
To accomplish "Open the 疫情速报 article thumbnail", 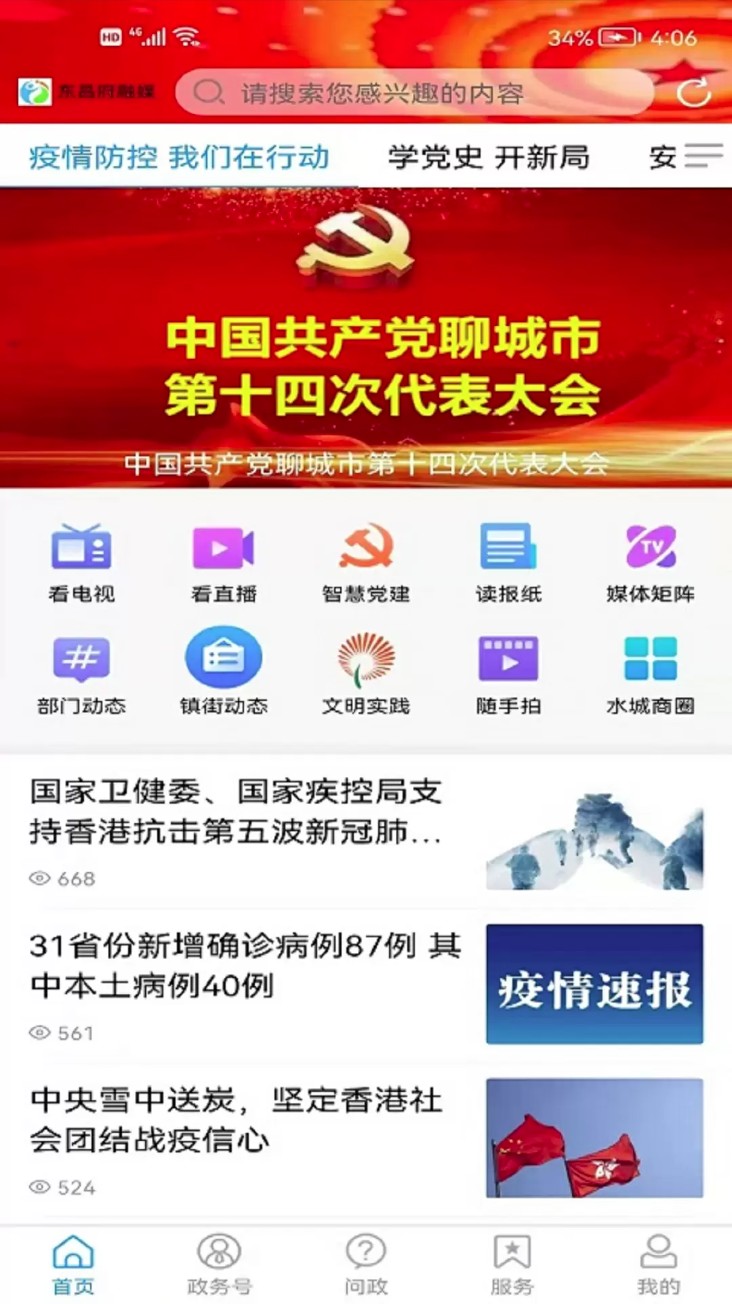I will [x=594, y=982].
